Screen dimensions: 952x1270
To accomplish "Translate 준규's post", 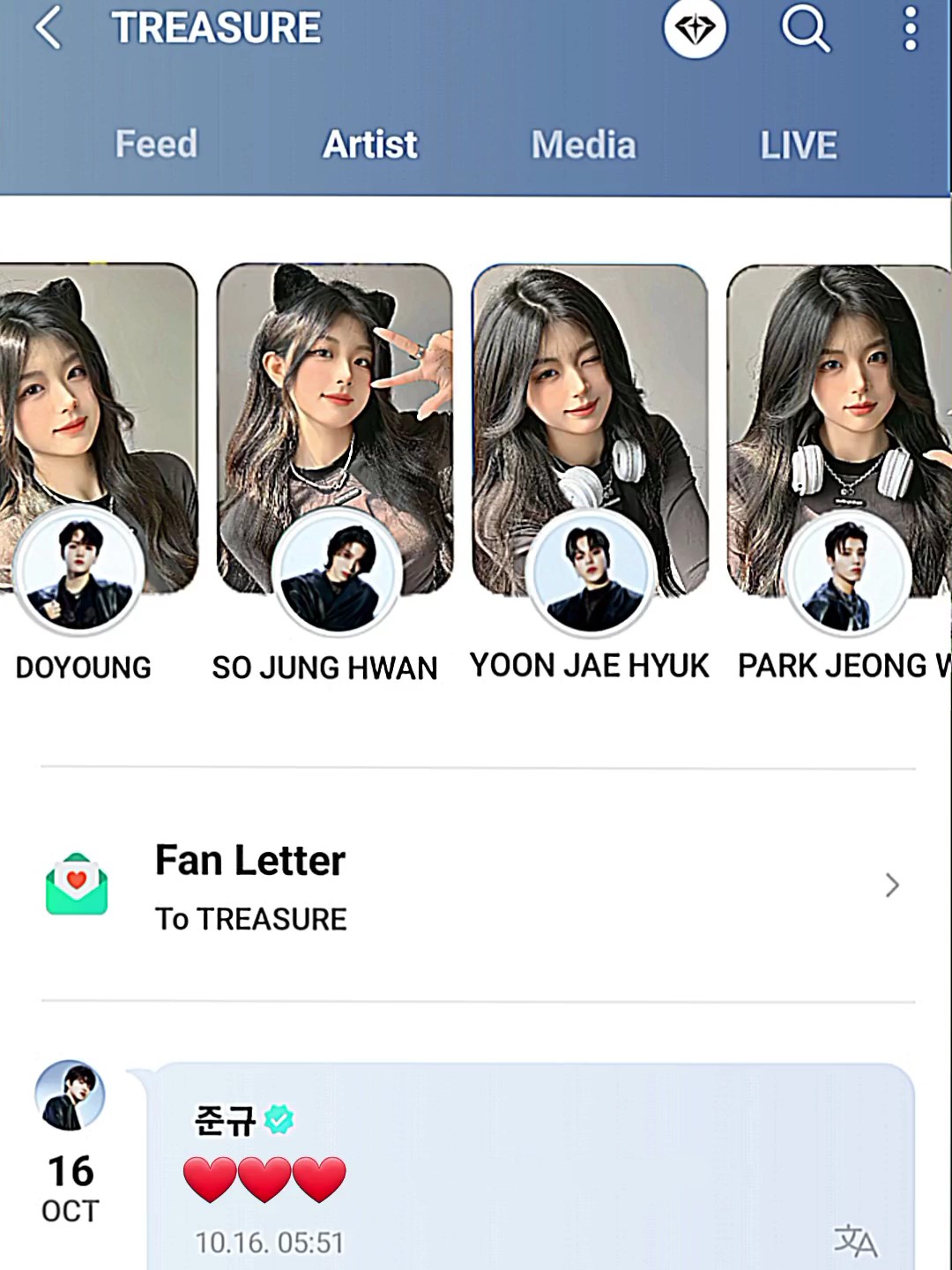I will (x=855, y=1241).
